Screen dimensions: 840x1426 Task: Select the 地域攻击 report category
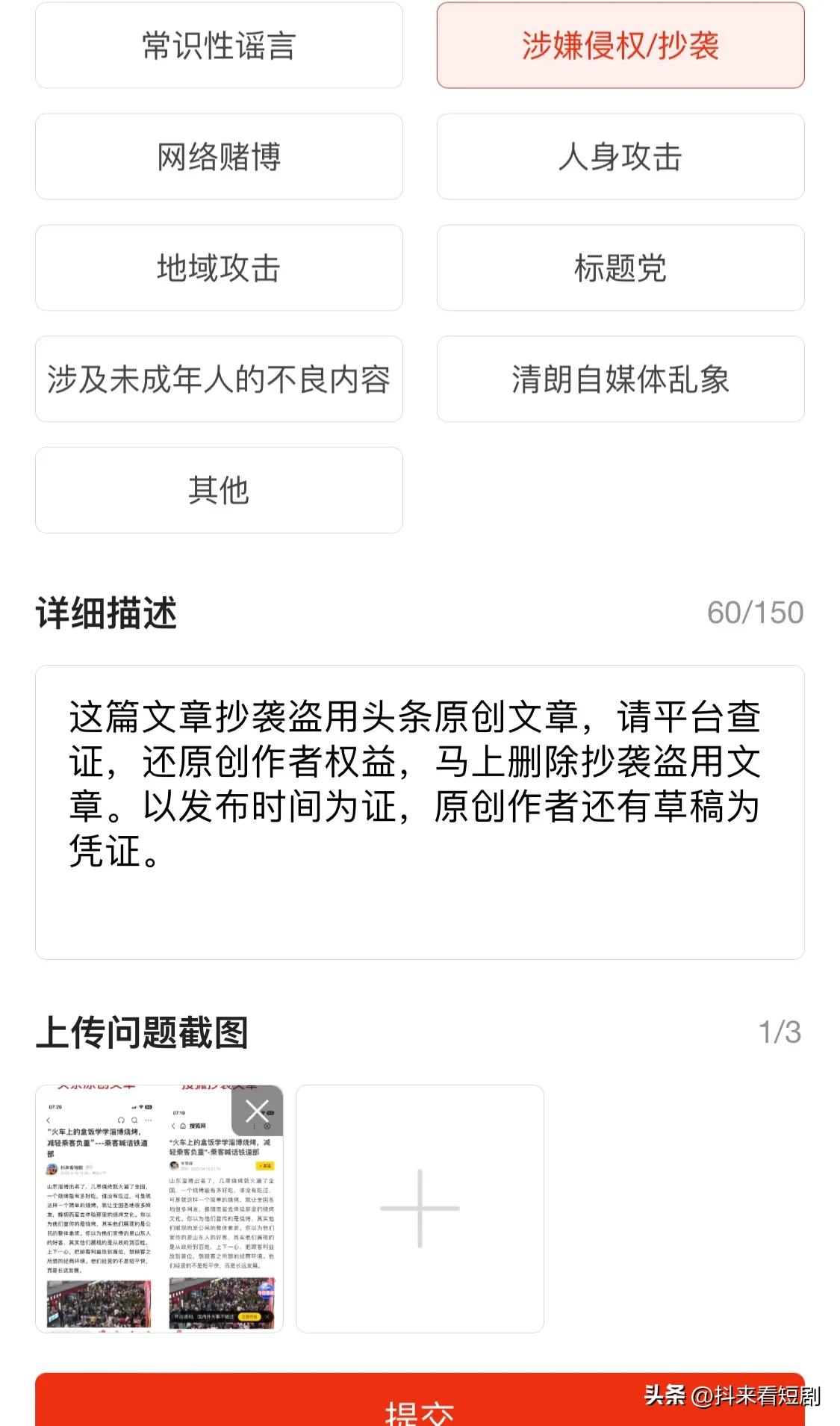point(218,267)
